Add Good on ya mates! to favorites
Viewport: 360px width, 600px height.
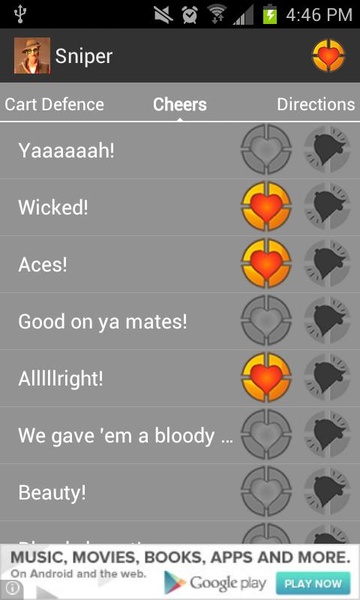(266, 320)
